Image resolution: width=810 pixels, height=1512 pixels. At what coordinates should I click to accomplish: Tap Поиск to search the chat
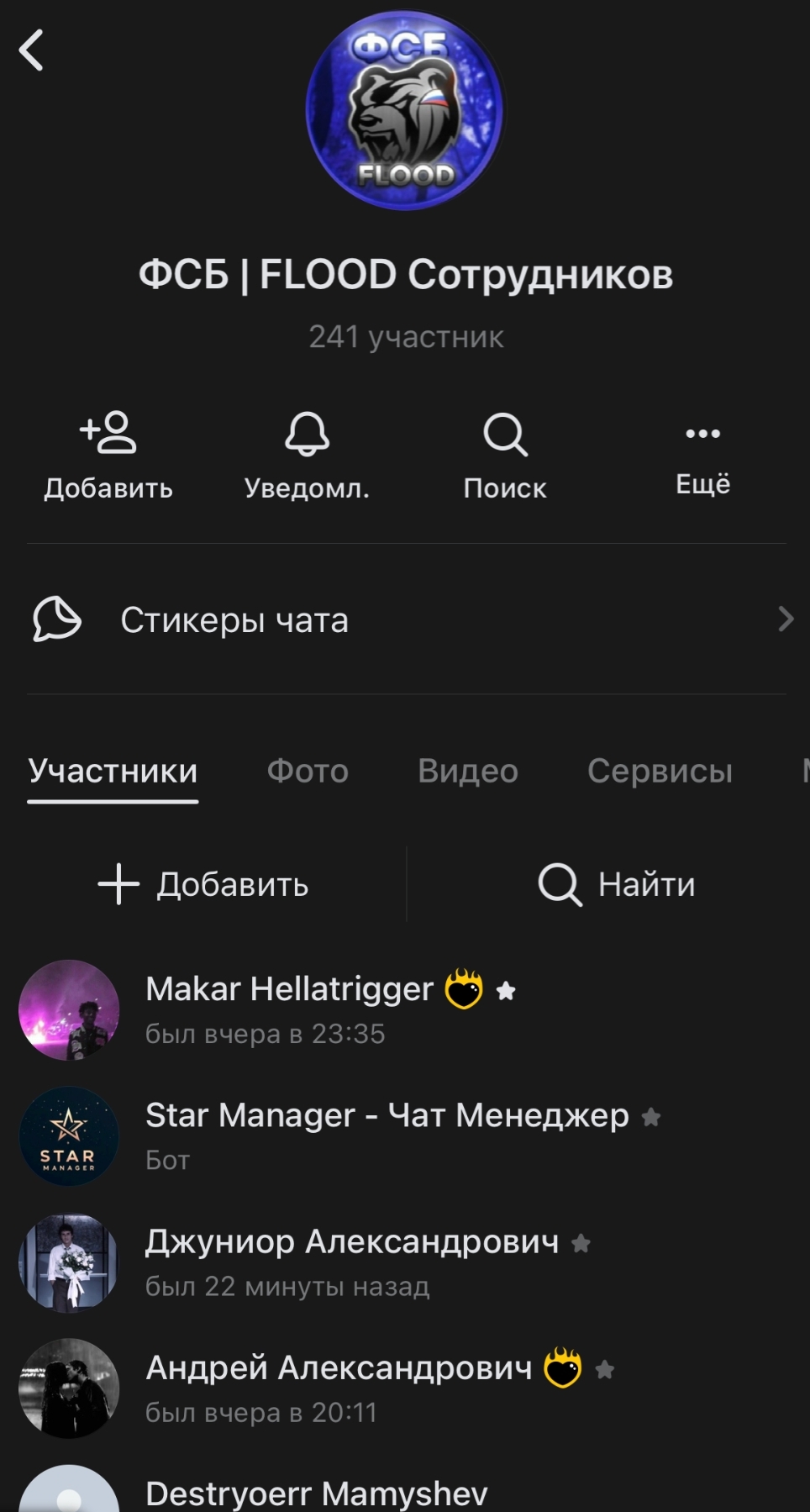coord(505,456)
